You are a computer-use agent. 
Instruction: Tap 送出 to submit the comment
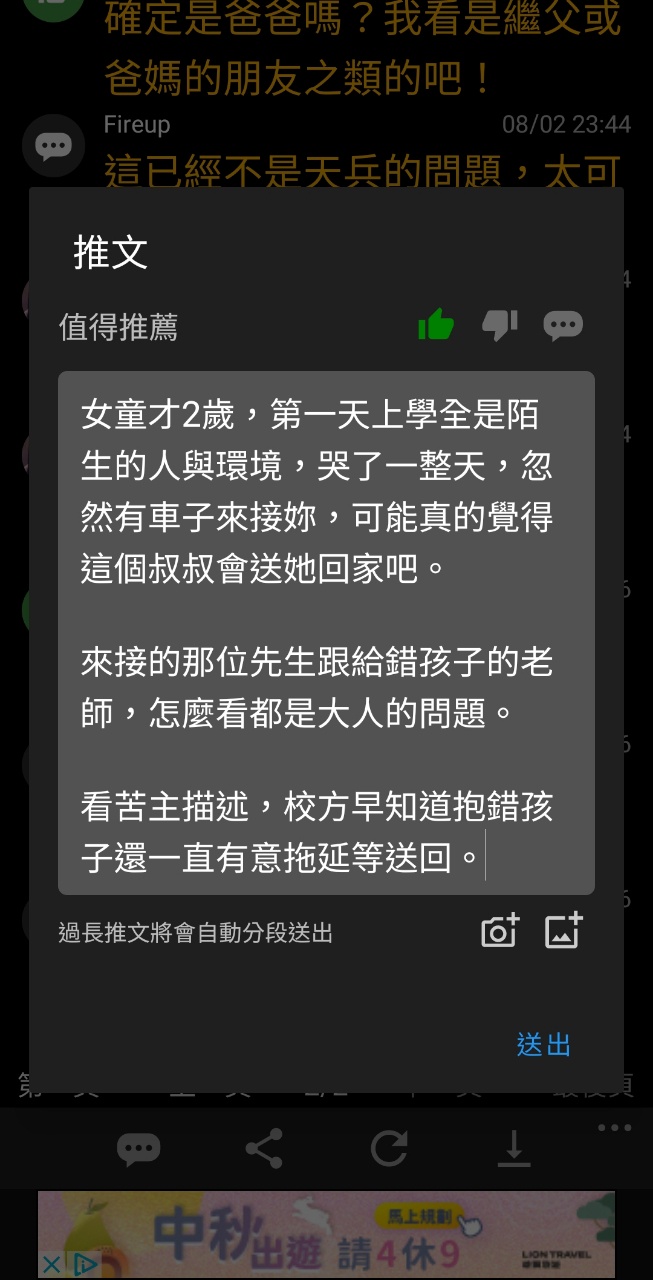click(x=543, y=1045)
